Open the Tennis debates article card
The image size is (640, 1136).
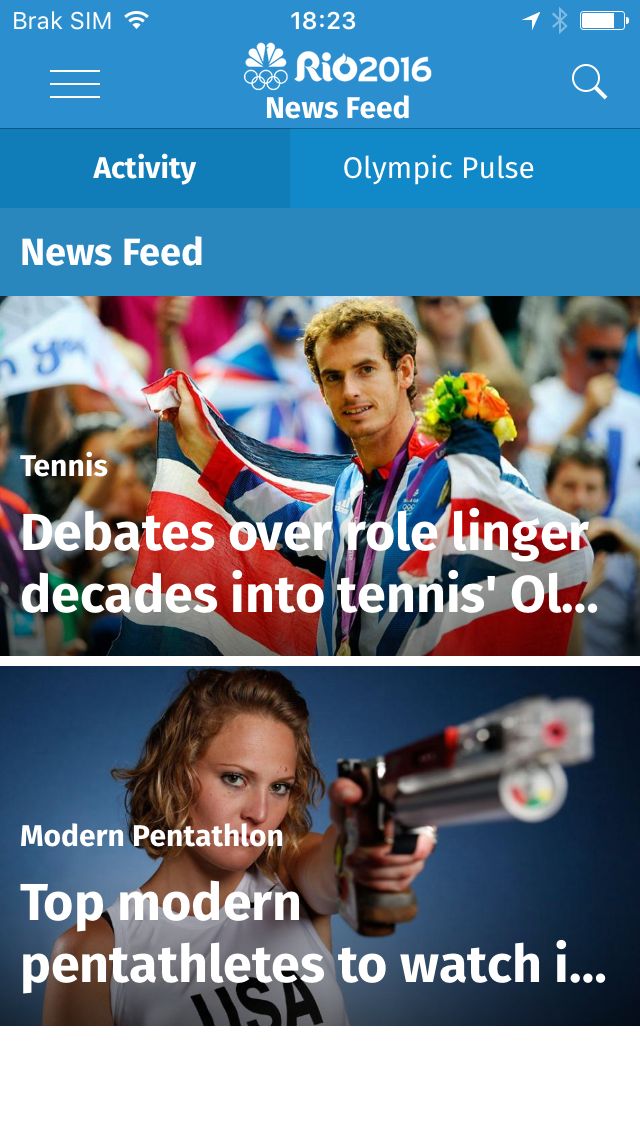pyautogui.click(x=320, y=475)
